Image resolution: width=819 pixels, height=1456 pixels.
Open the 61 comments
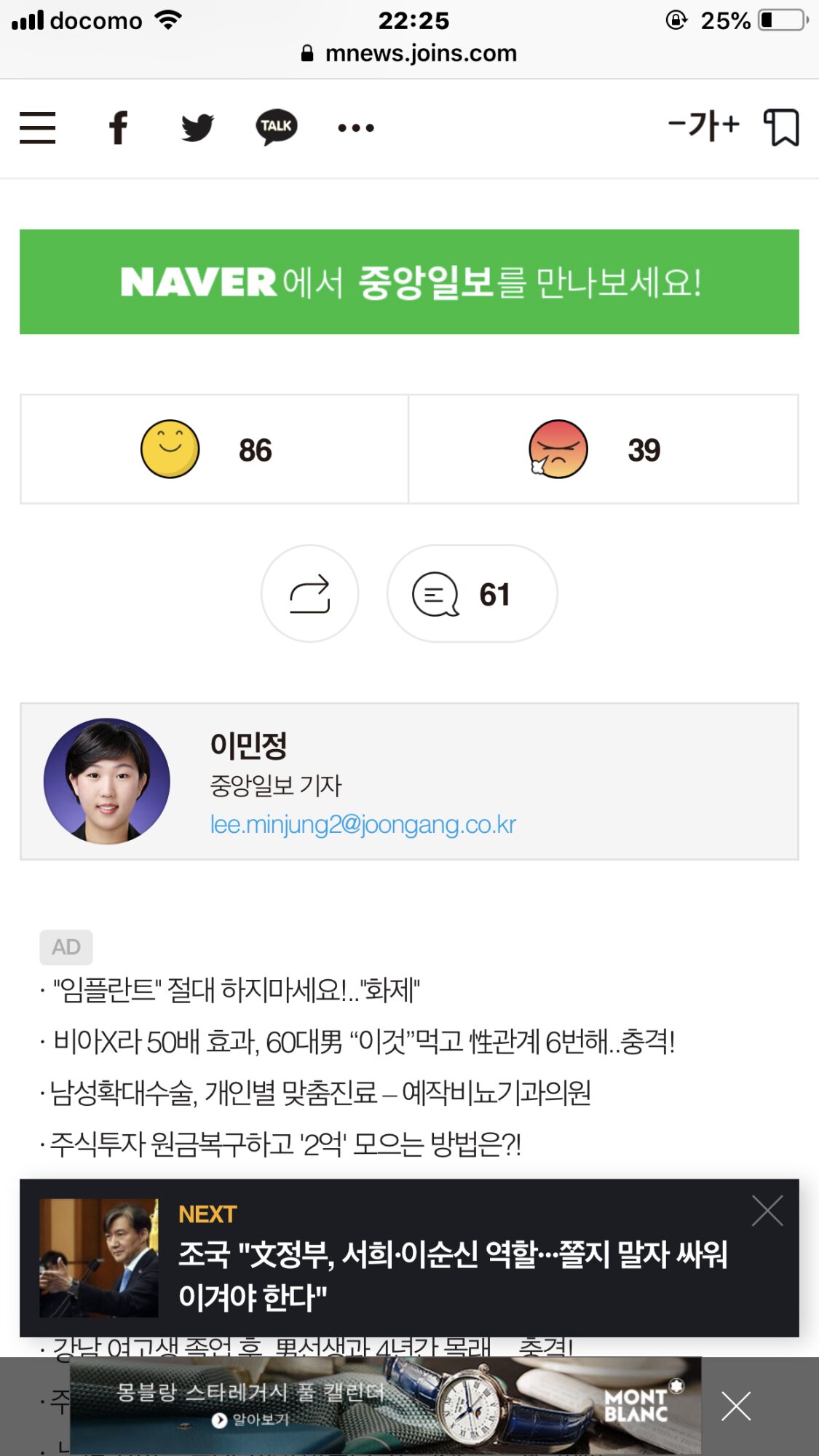tap(472, 594)
